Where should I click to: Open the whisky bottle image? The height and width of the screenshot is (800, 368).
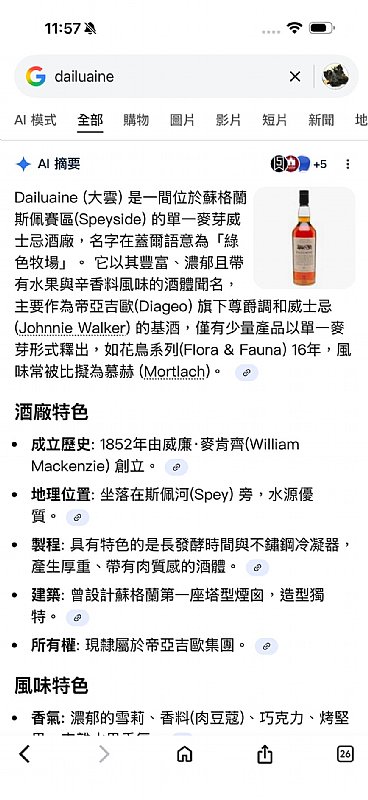(x=304, y=237)
